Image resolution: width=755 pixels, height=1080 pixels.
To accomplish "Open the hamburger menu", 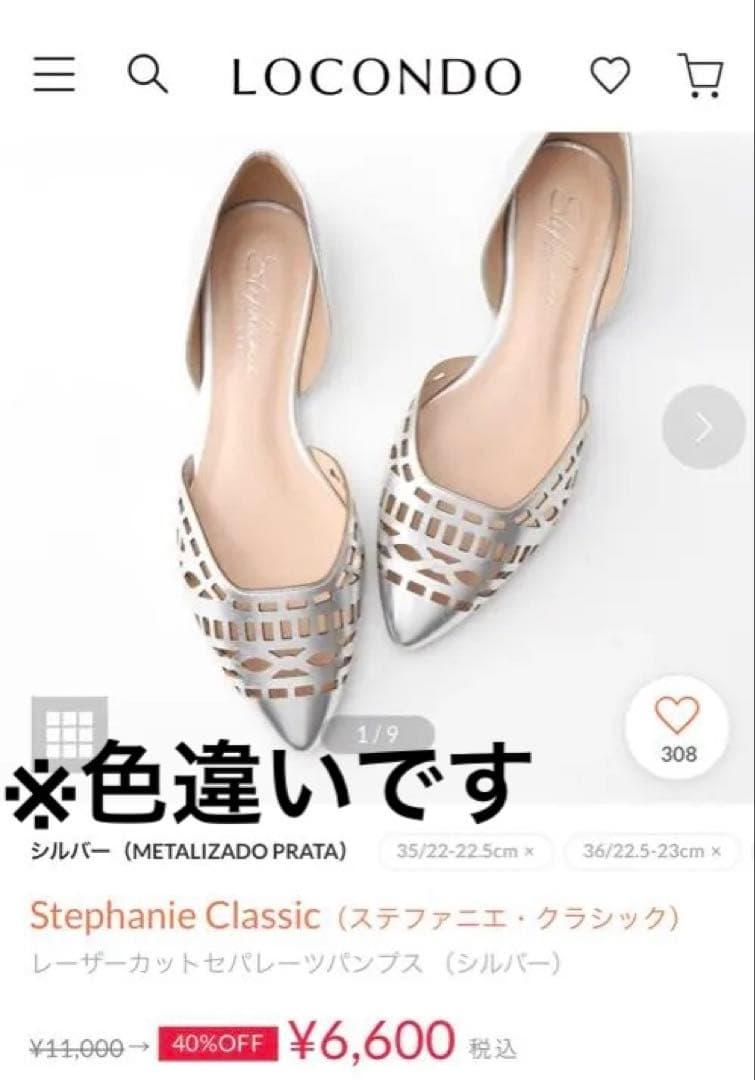I will (x=54, y=74).
